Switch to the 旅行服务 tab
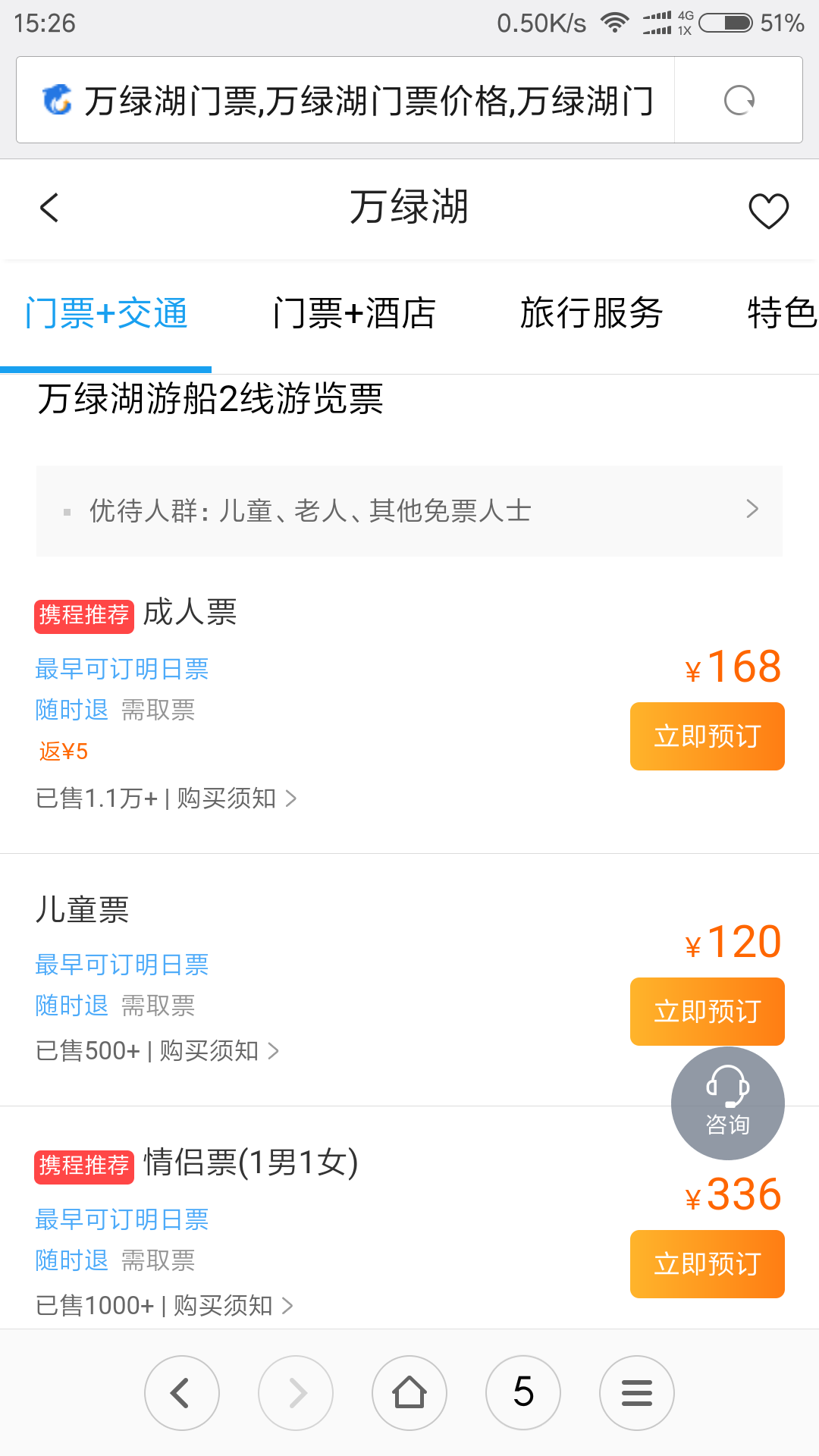 591,314
